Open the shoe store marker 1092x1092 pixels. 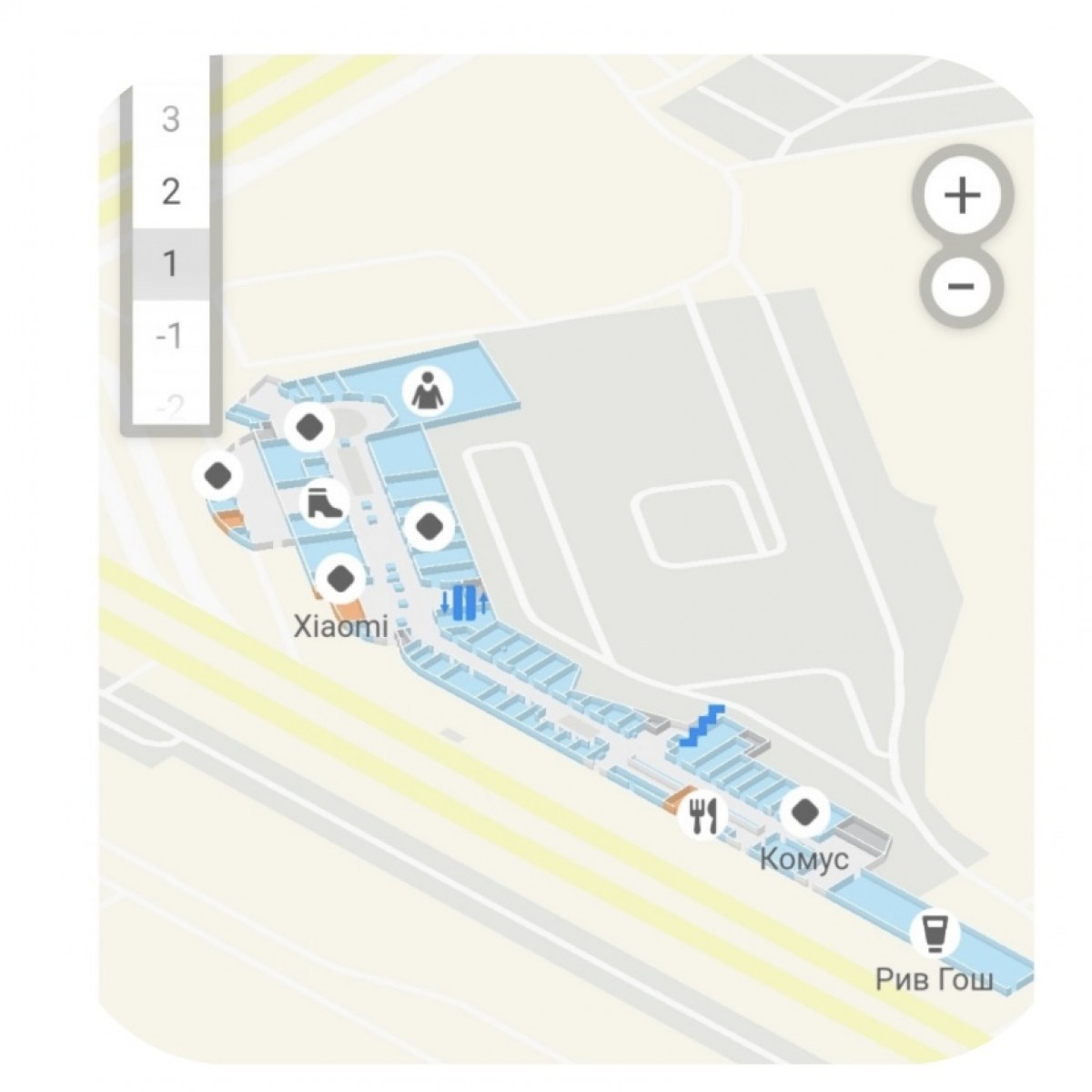325,503
